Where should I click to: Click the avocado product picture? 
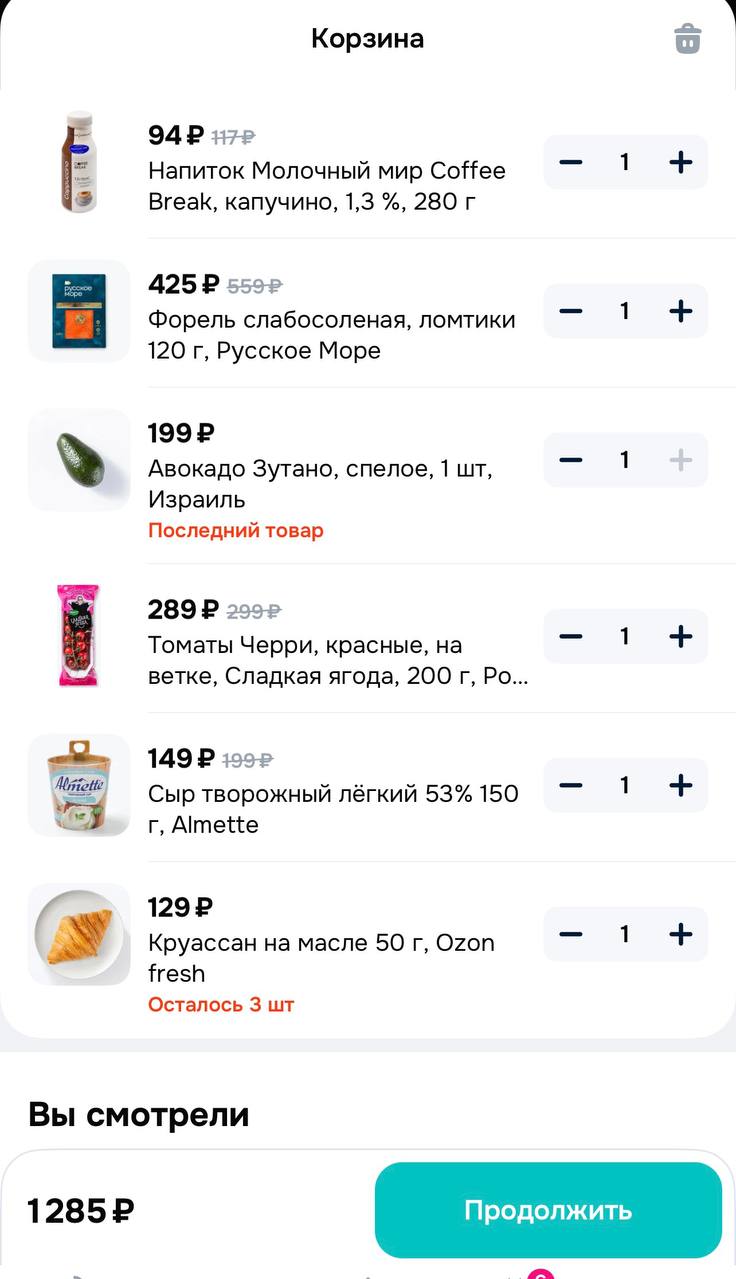click(78, 459)
